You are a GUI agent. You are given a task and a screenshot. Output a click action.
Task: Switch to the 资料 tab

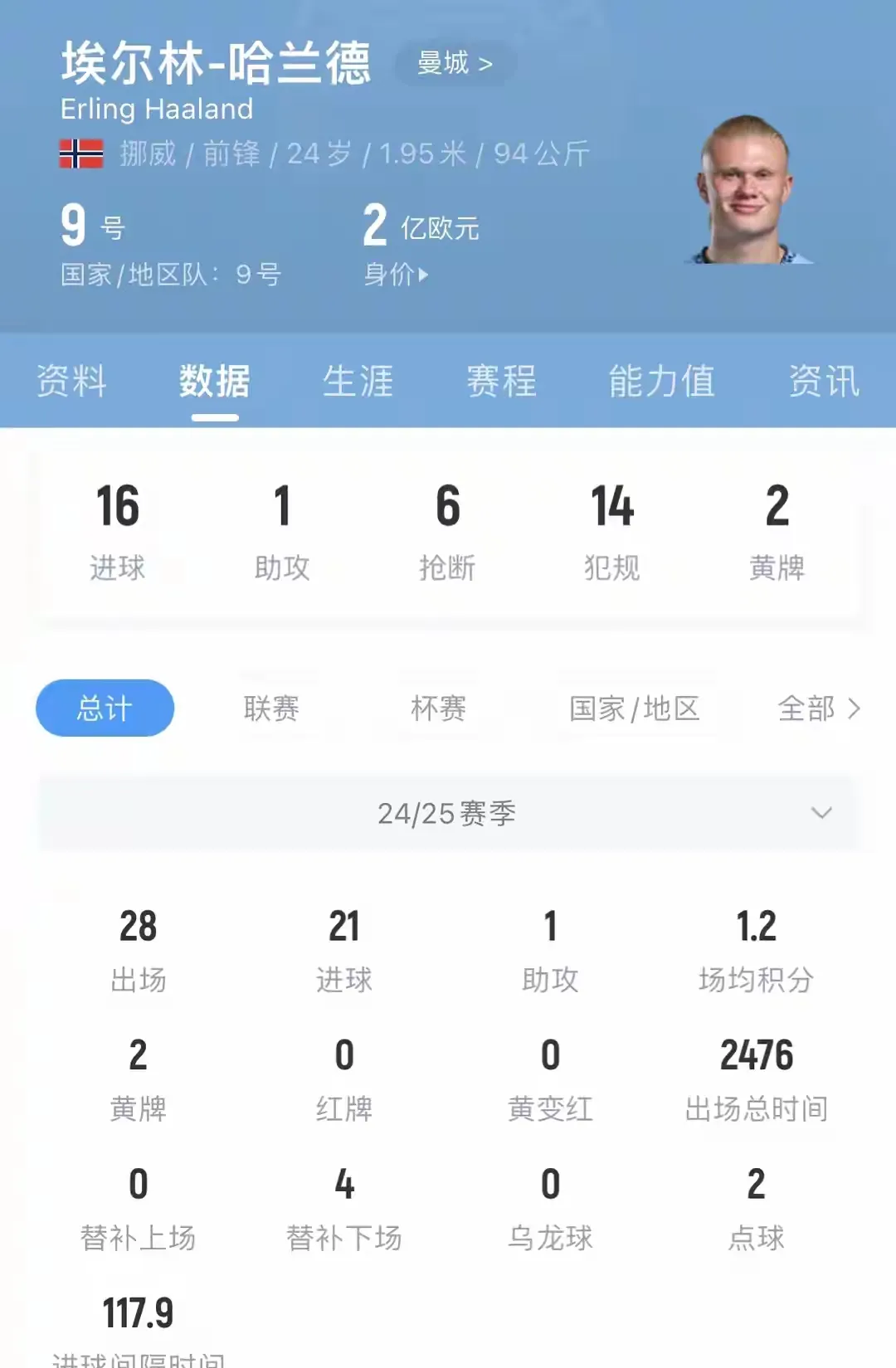[71, 381]
